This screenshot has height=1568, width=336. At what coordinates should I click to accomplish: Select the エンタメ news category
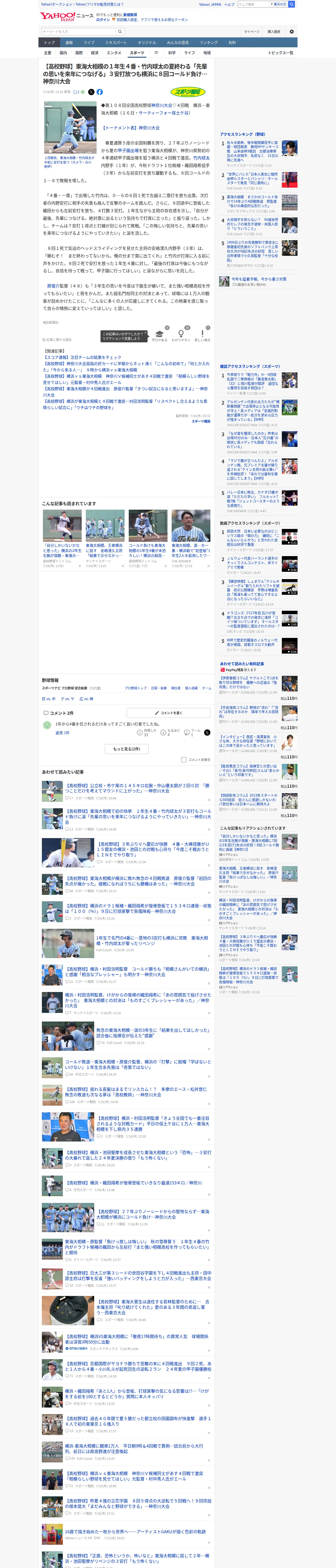point(113,53)
